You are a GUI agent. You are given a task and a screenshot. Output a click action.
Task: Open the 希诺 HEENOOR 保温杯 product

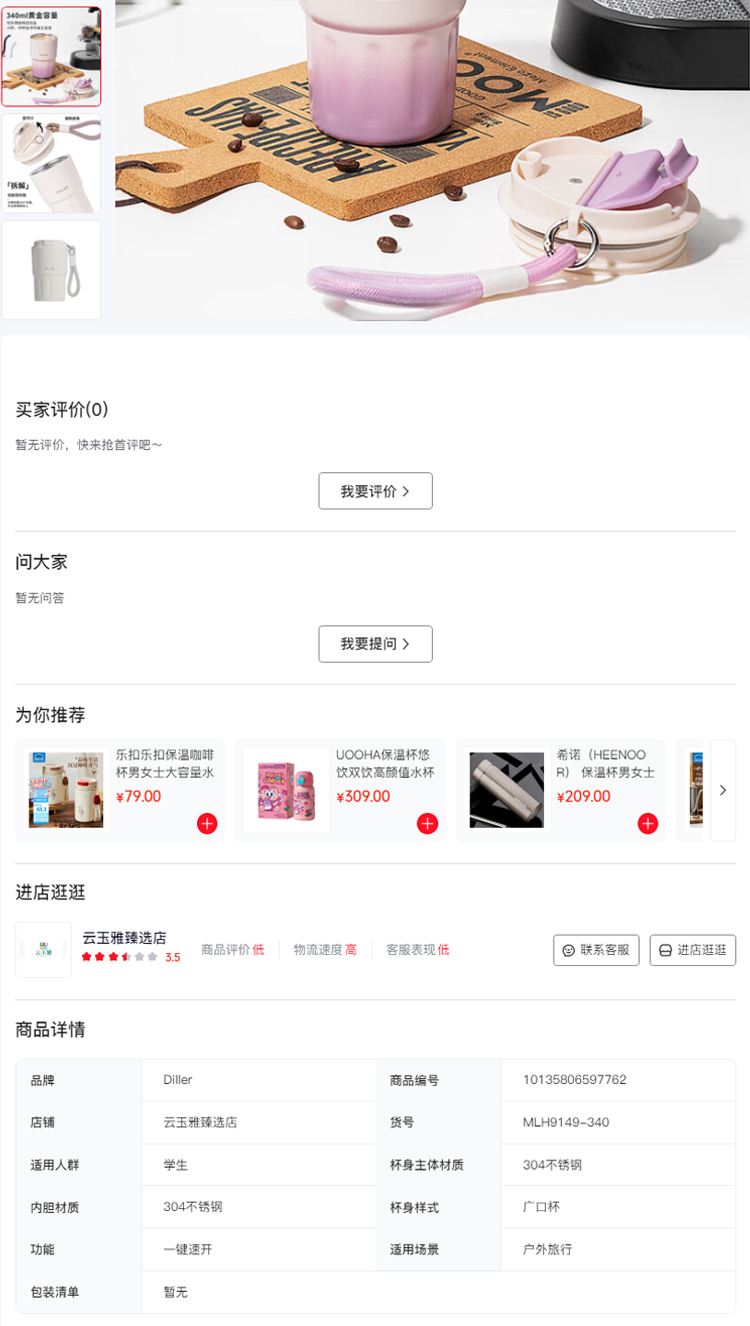[x=604, y=763]
